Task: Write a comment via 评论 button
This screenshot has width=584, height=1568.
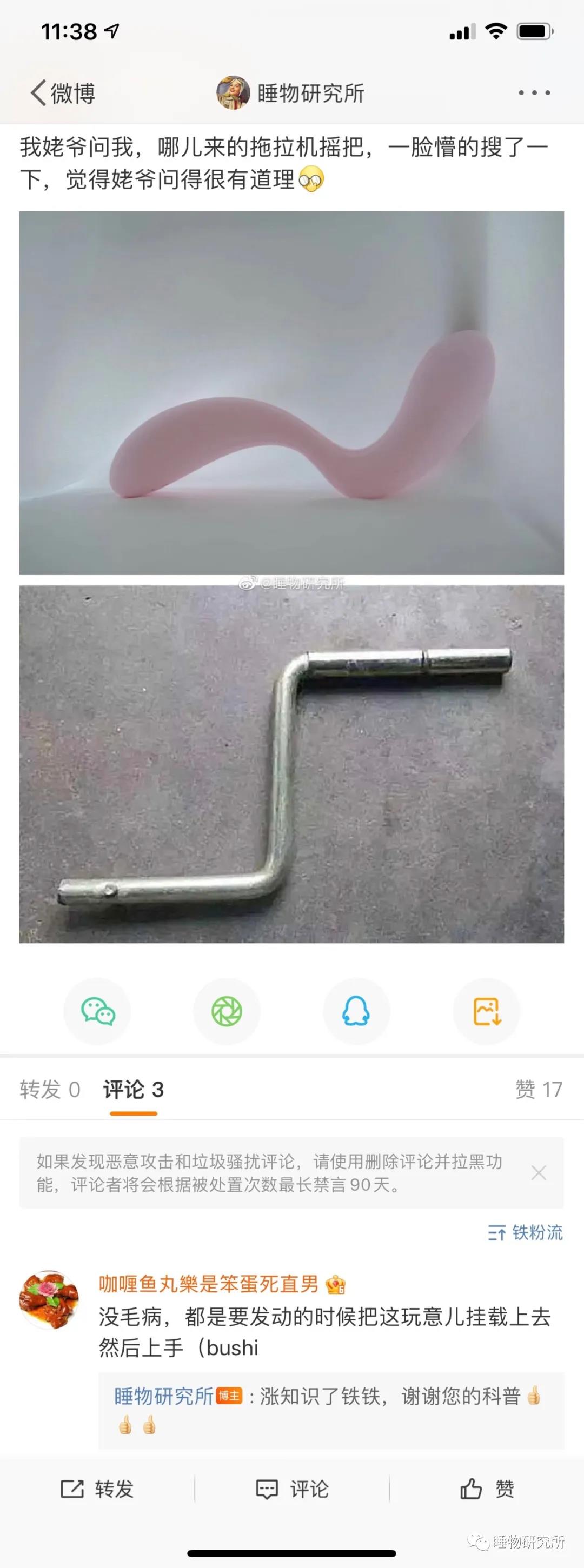Action: tap(291, 1490)
